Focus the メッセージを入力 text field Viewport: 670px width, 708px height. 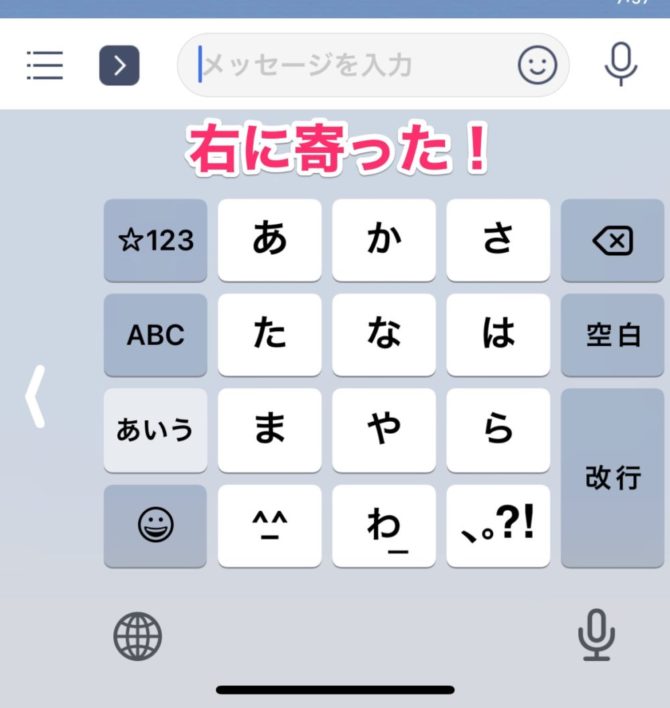[350, 65]
